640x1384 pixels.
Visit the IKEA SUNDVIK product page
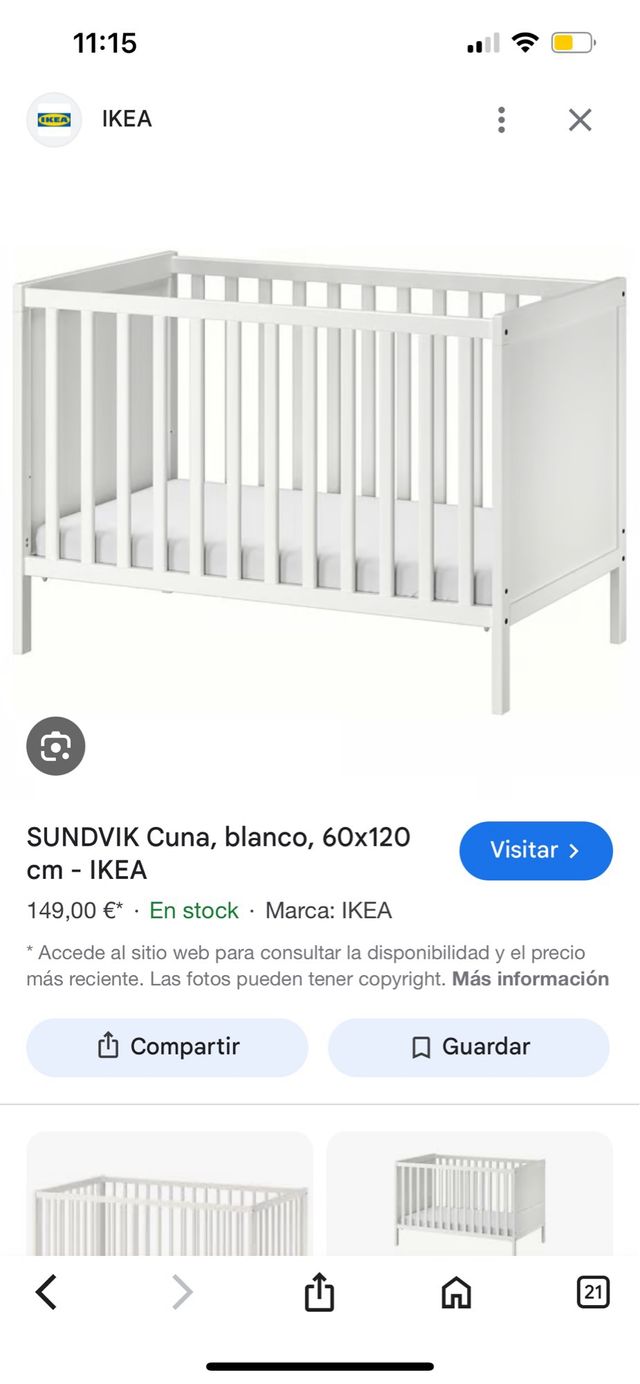point(535,850)
